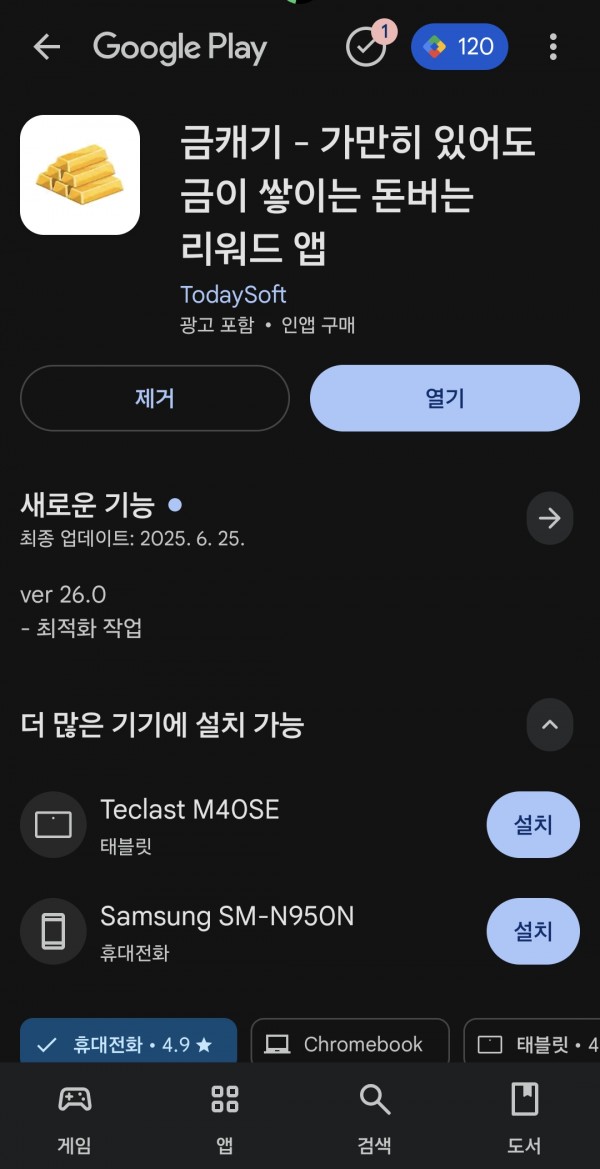Switch to the 게임 tab
Image resolution: width=600 pixels, height=1169 pixels.
coord(75,1118)
